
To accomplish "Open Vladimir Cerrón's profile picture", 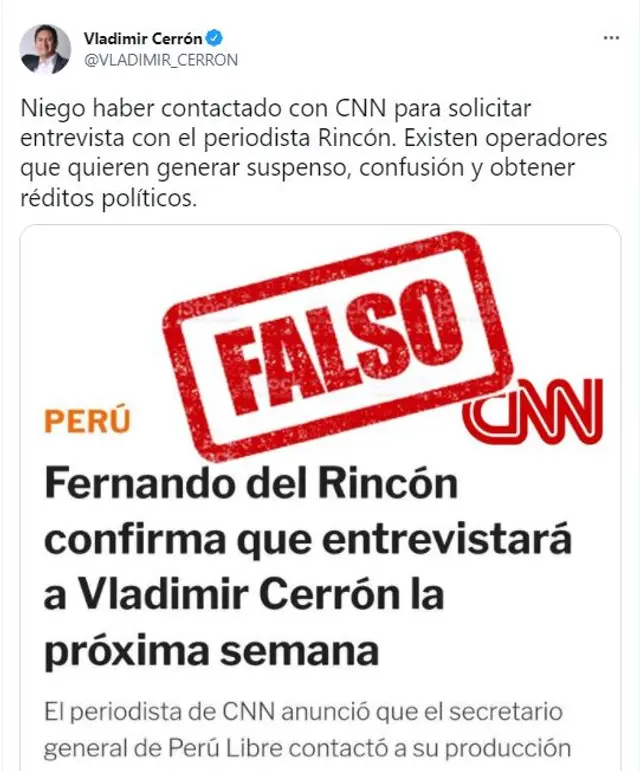I will (46, 50).
